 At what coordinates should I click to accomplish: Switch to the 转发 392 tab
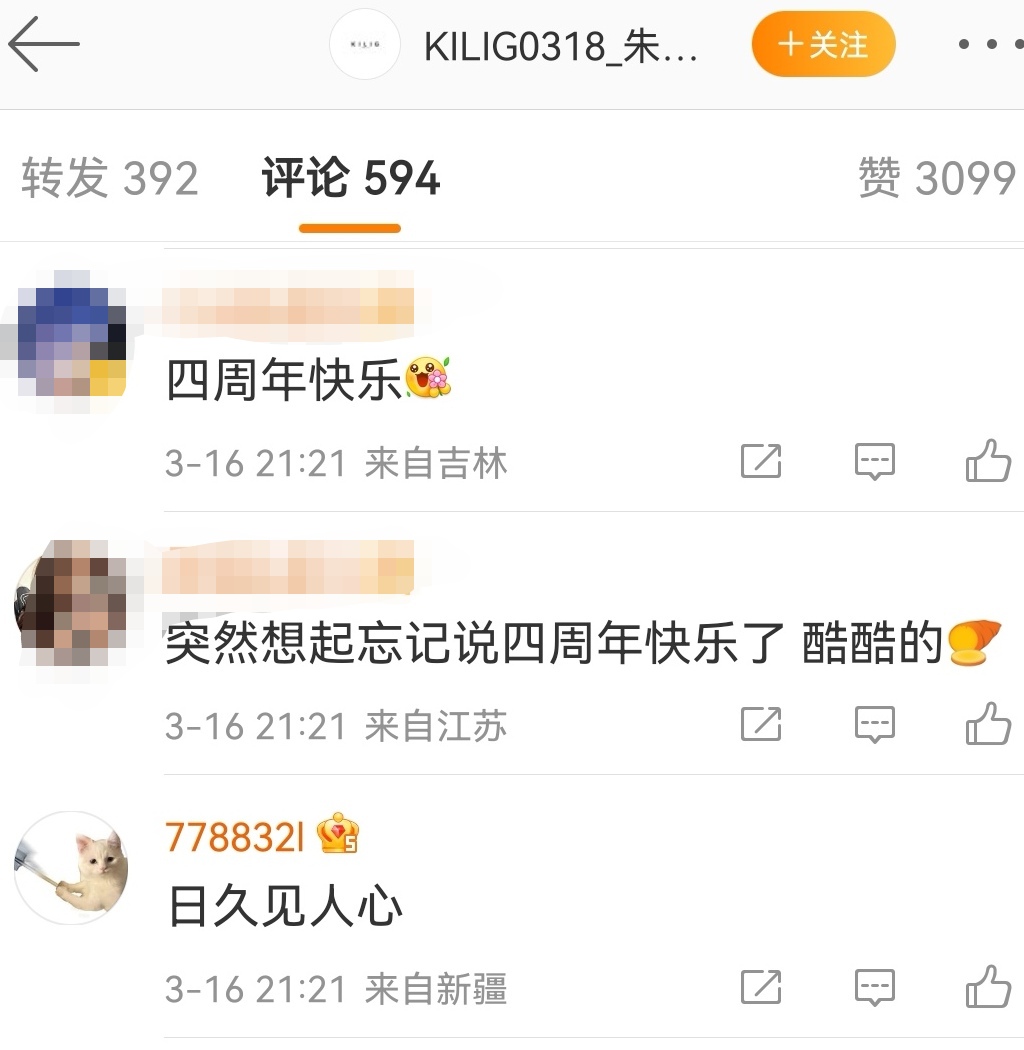(110, 179)
